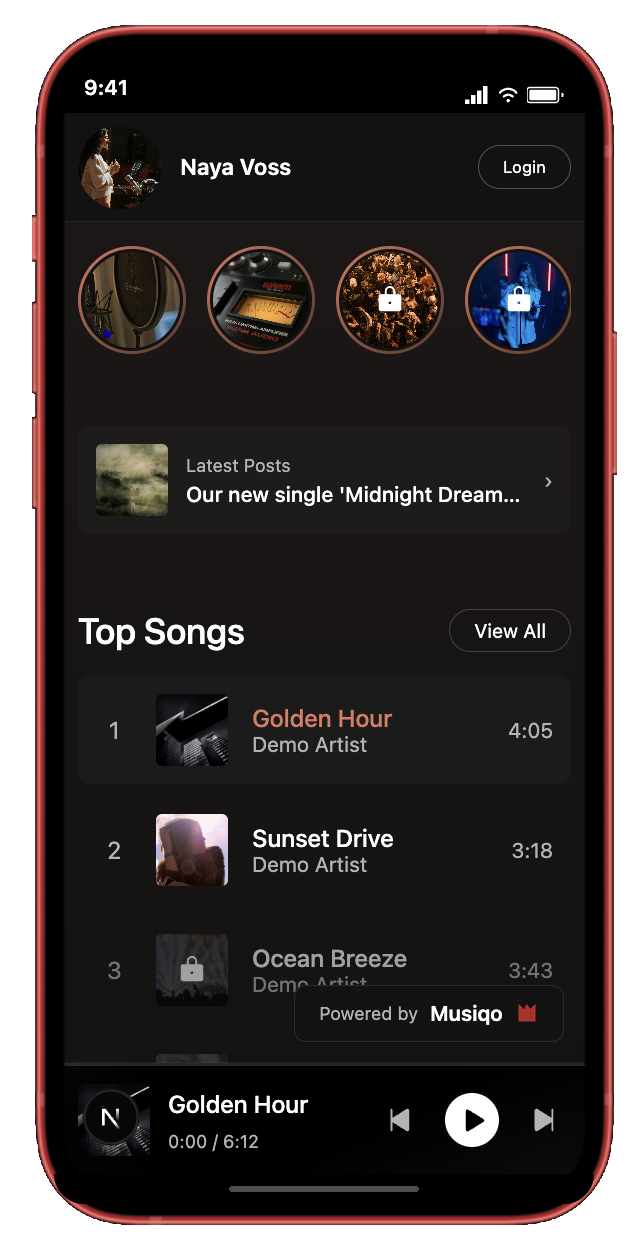Skip to the next track
This screenshot has width=642, height=1244.
click(544, 1120)
